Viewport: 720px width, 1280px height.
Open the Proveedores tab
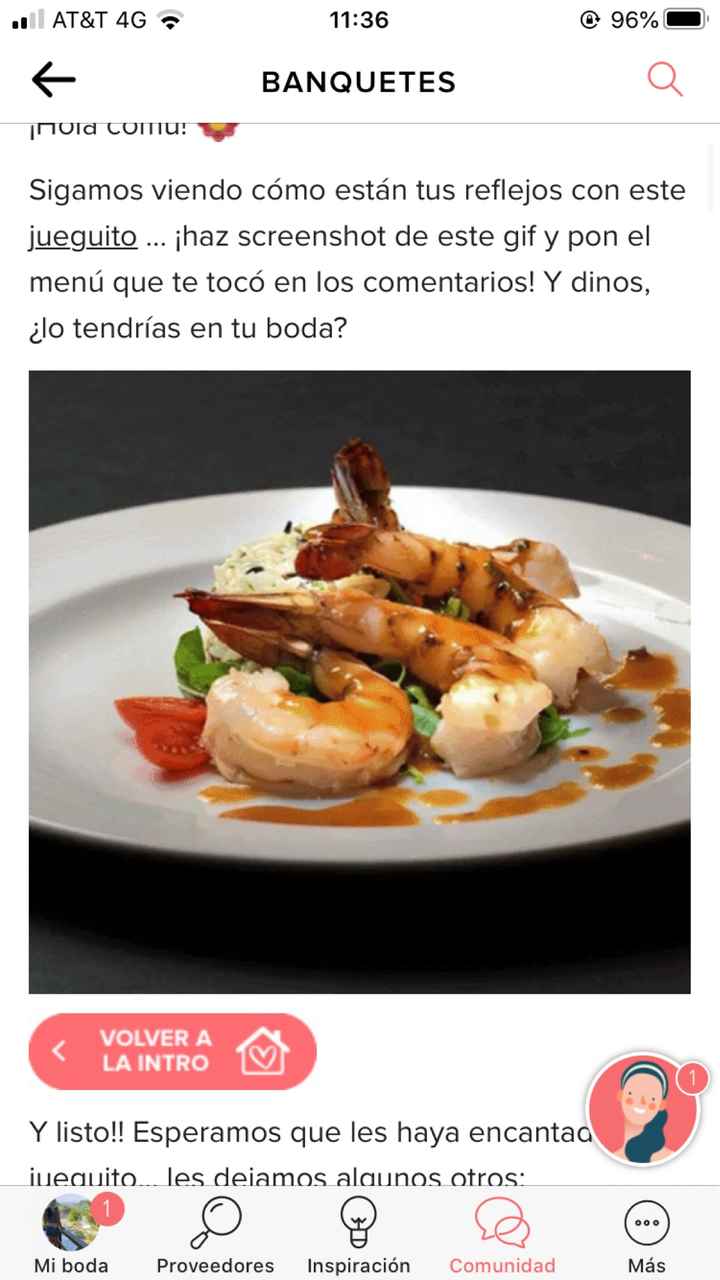point(215,1235)
